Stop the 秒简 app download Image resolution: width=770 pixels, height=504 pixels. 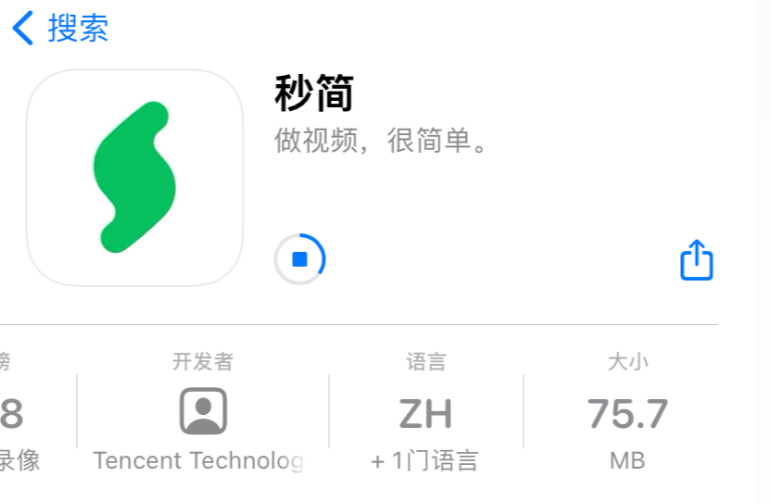[x=299, y=260]
